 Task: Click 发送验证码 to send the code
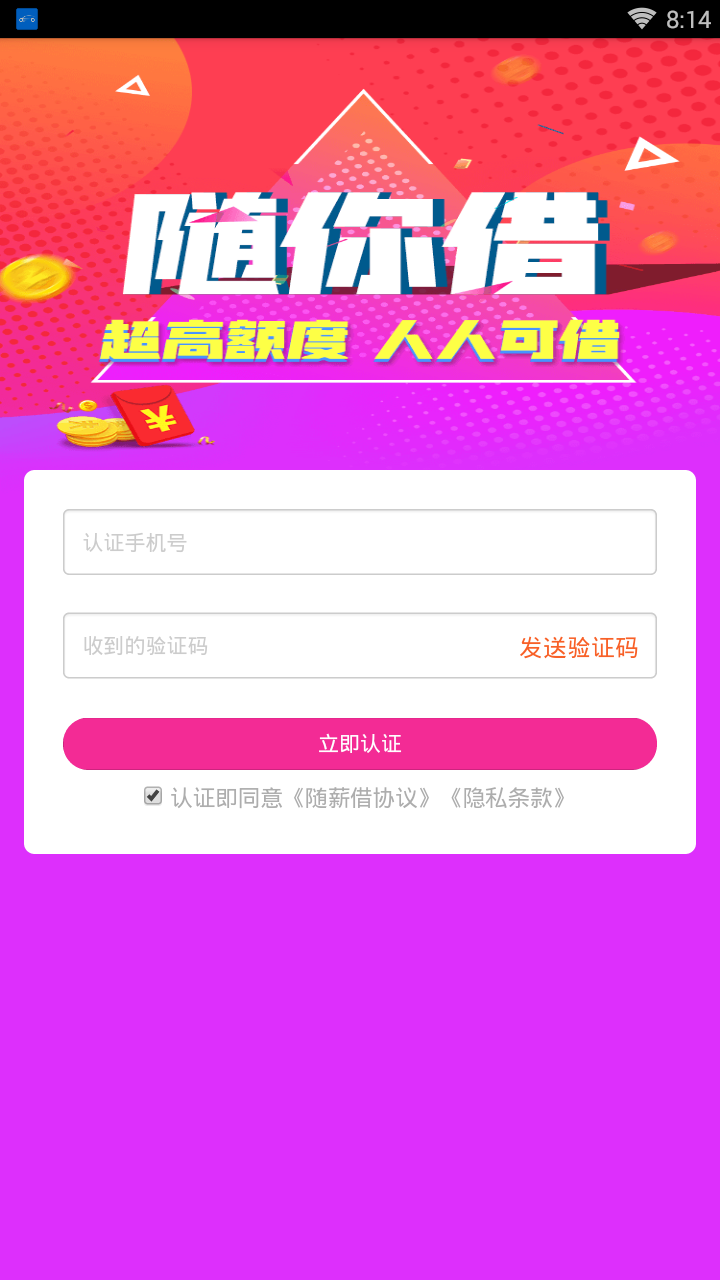pyautogui.click(x=579, y=645)
